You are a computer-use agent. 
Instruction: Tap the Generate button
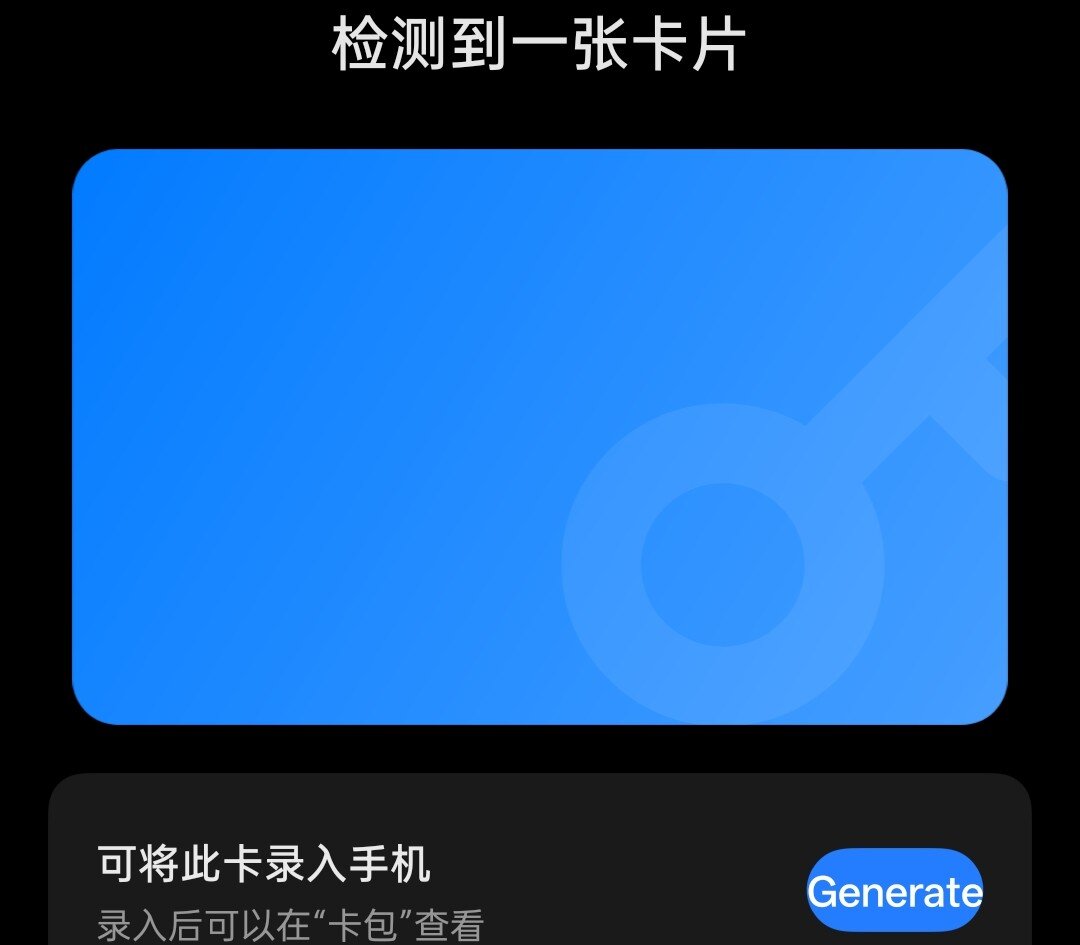(894, 891)
